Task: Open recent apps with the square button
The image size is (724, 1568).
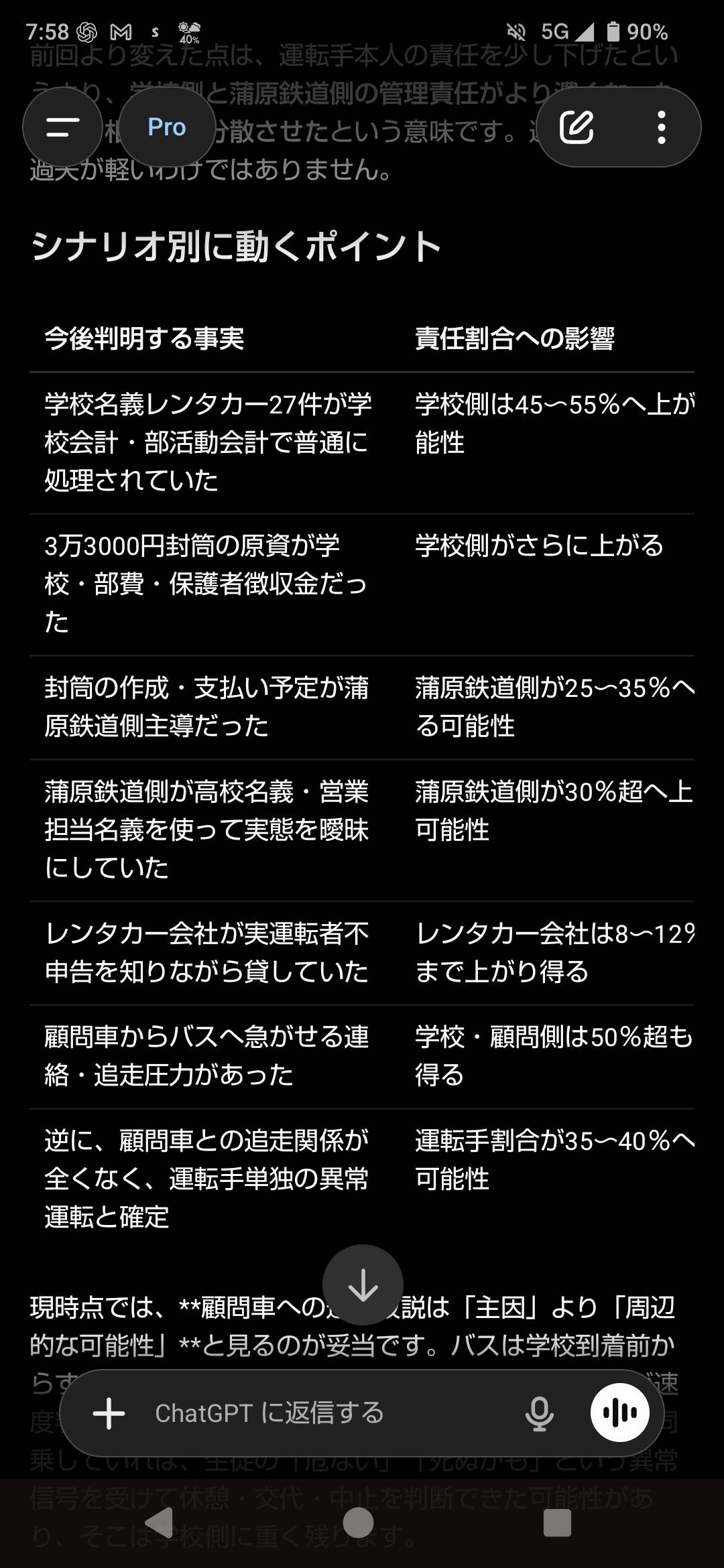Action: click(557, 1523)
